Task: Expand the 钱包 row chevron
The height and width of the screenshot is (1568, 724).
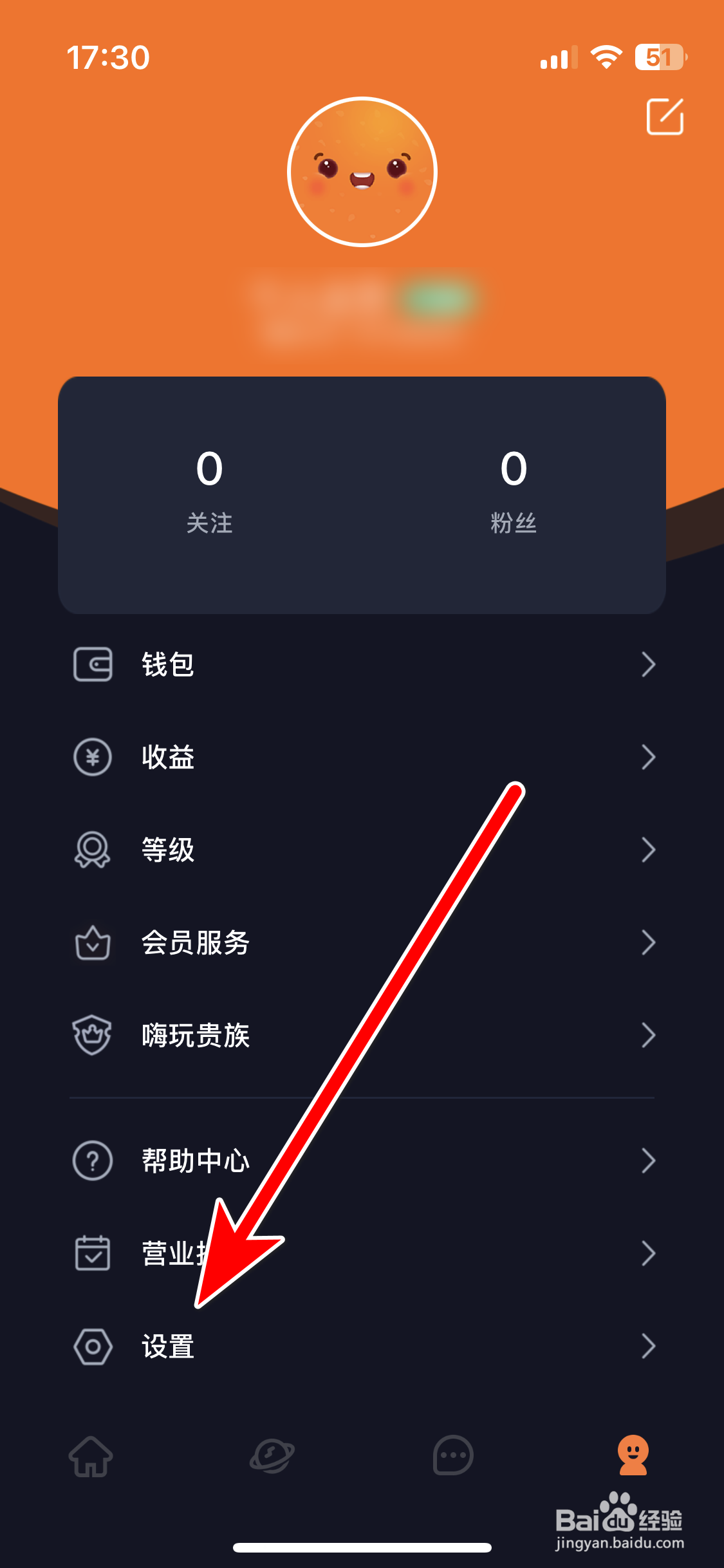Action: click(x=649, y=666)
